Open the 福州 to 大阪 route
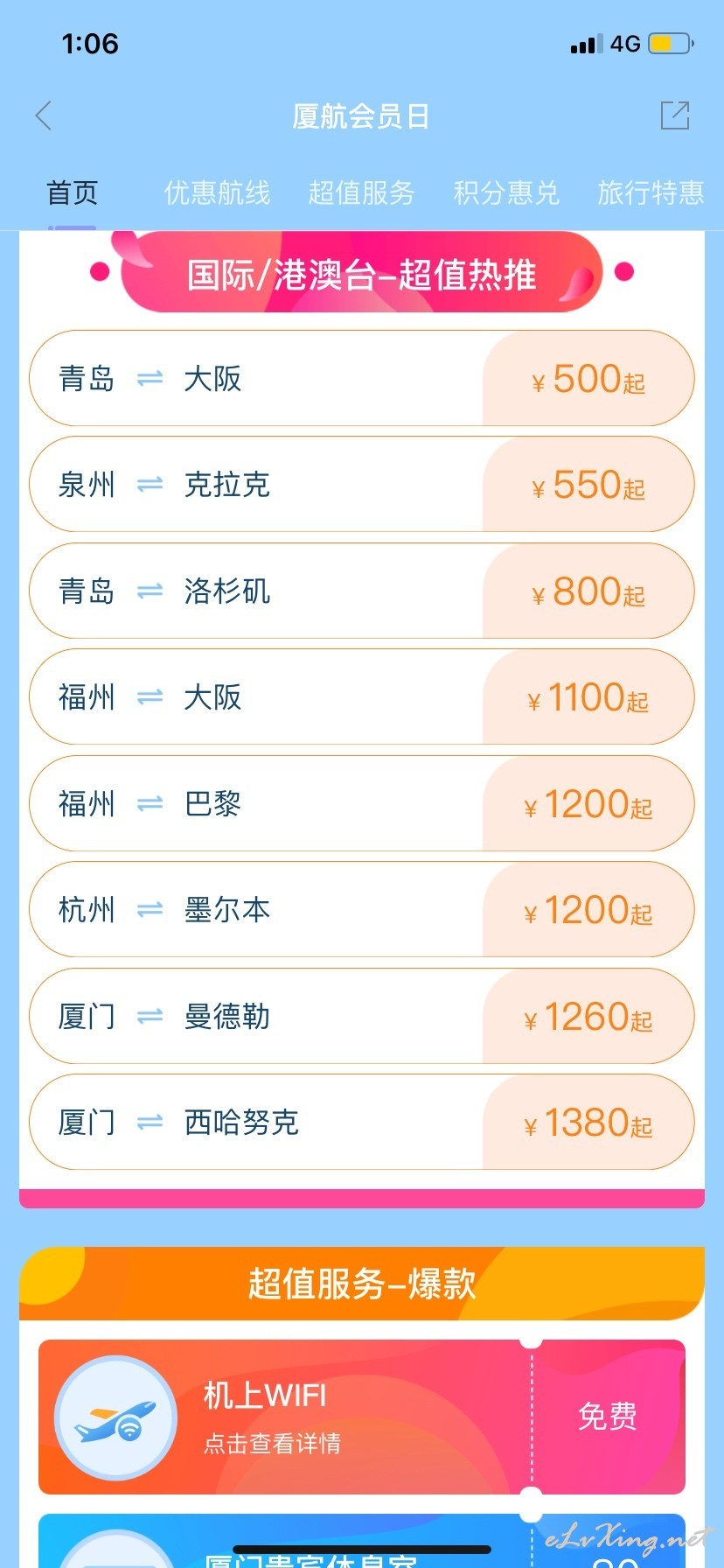This screenshot has height=1568, width=724. coord(362,696)
